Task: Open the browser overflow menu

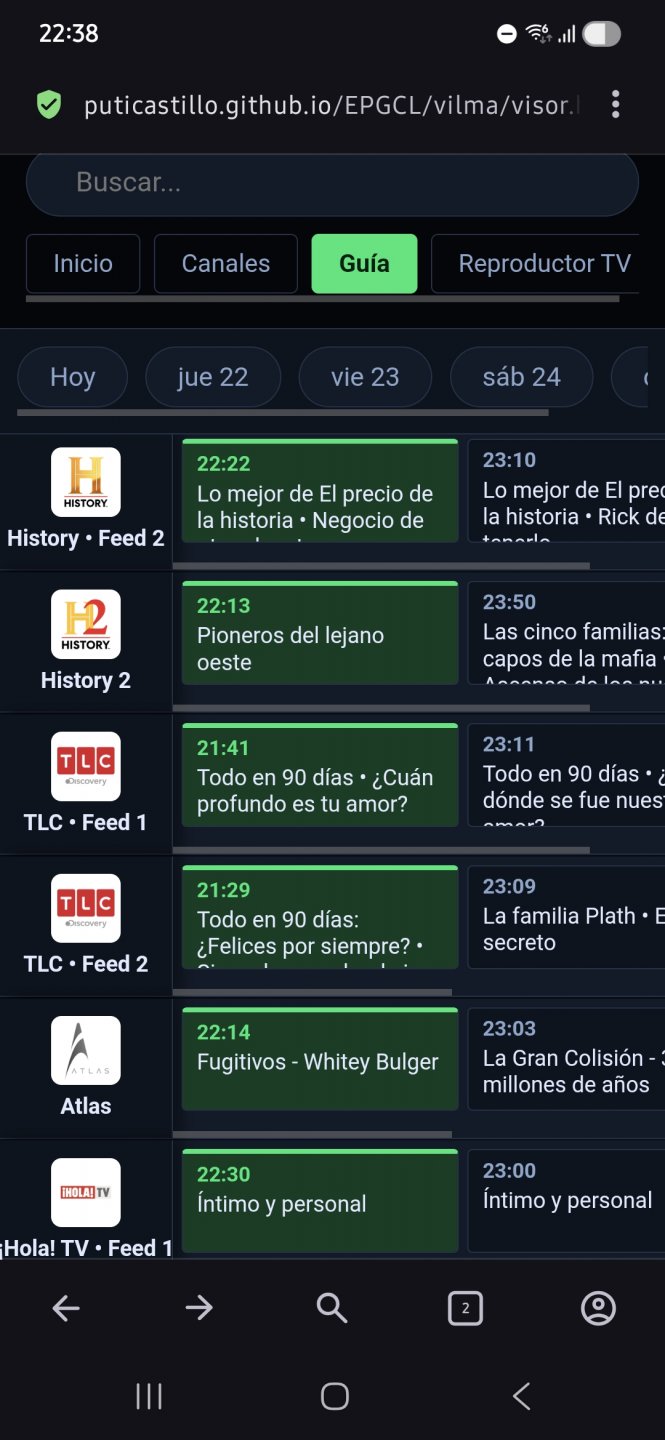Action: 615,104
